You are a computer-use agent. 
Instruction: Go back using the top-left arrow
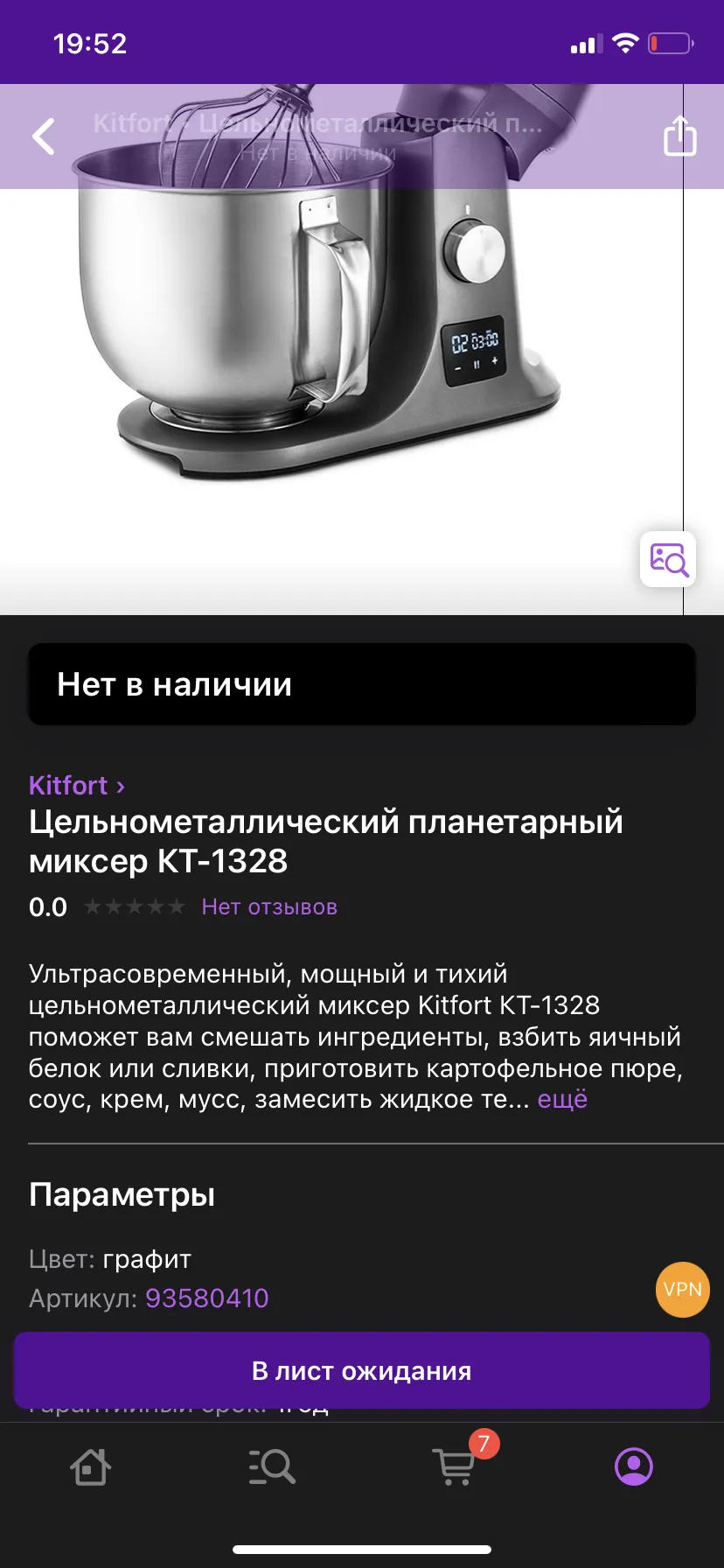(x=44, y=136)
